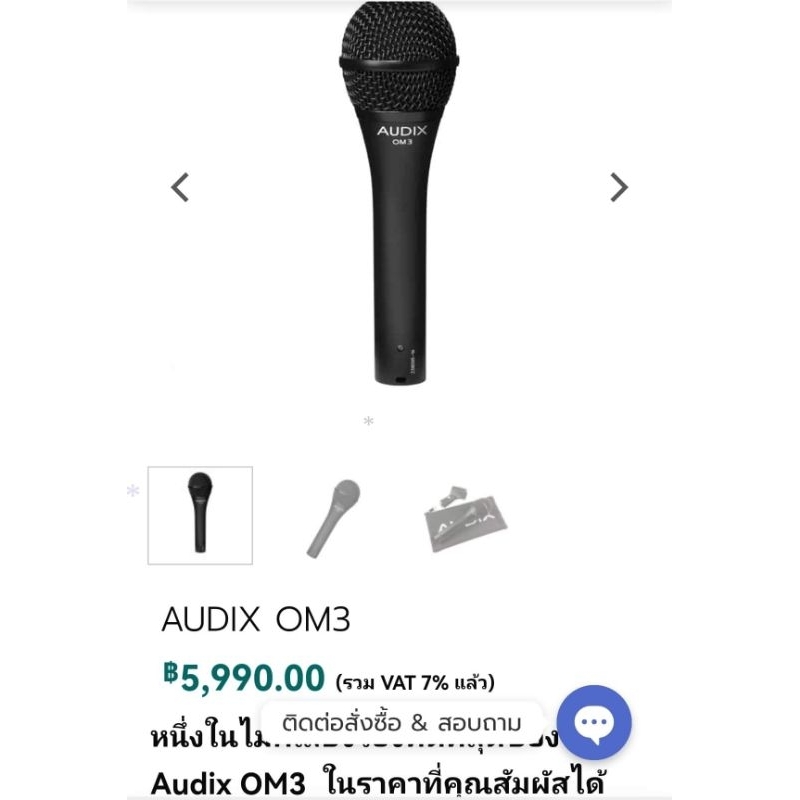This screenshot has height=800, width=800.
Task: Tap the ติดต่อสั่งซื้อ & สอบถาม label
Action: tap(402, 723)
